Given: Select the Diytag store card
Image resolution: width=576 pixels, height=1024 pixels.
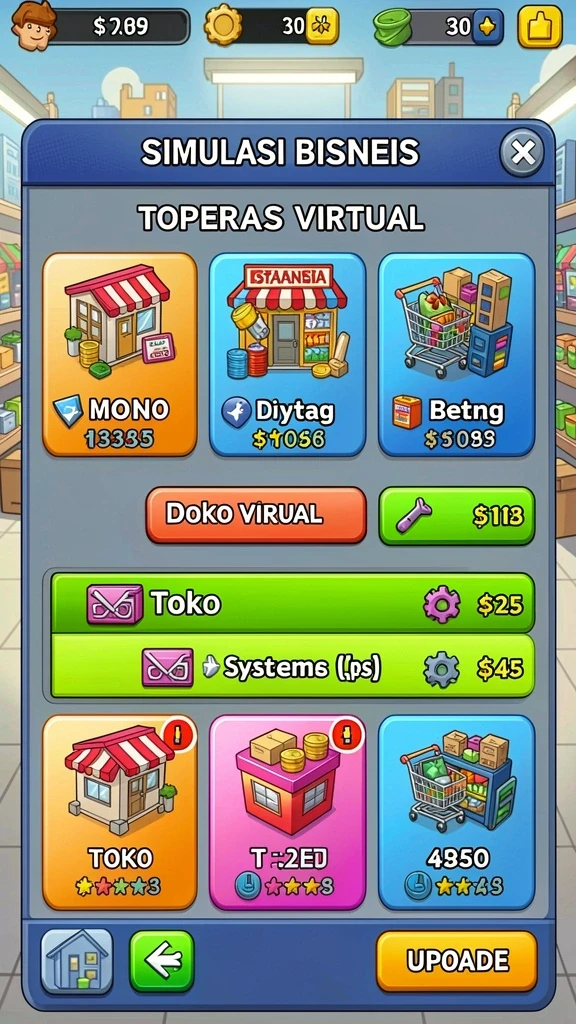Looking at the screenshot, I should point(287,354).
